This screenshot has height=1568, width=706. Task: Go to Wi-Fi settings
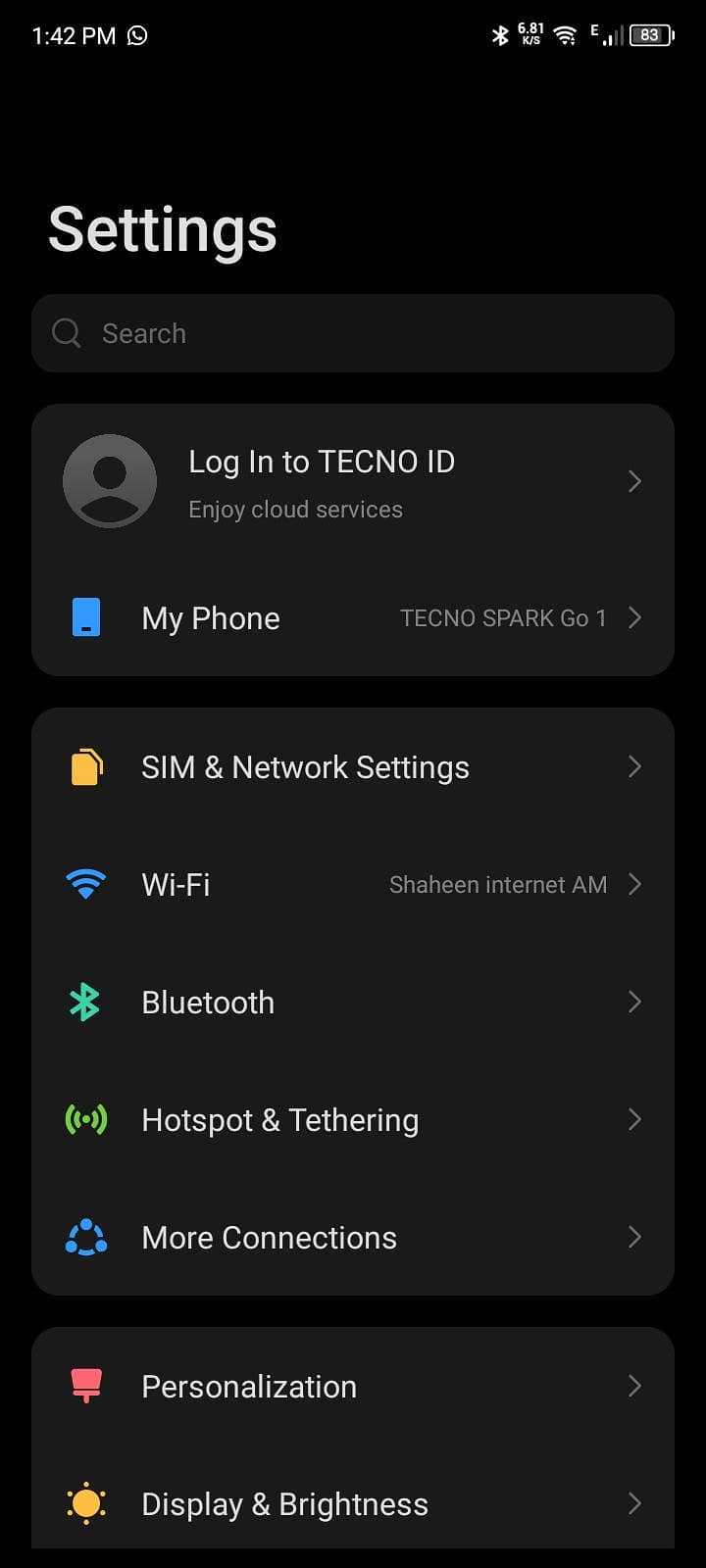click(x=353, y=884)
